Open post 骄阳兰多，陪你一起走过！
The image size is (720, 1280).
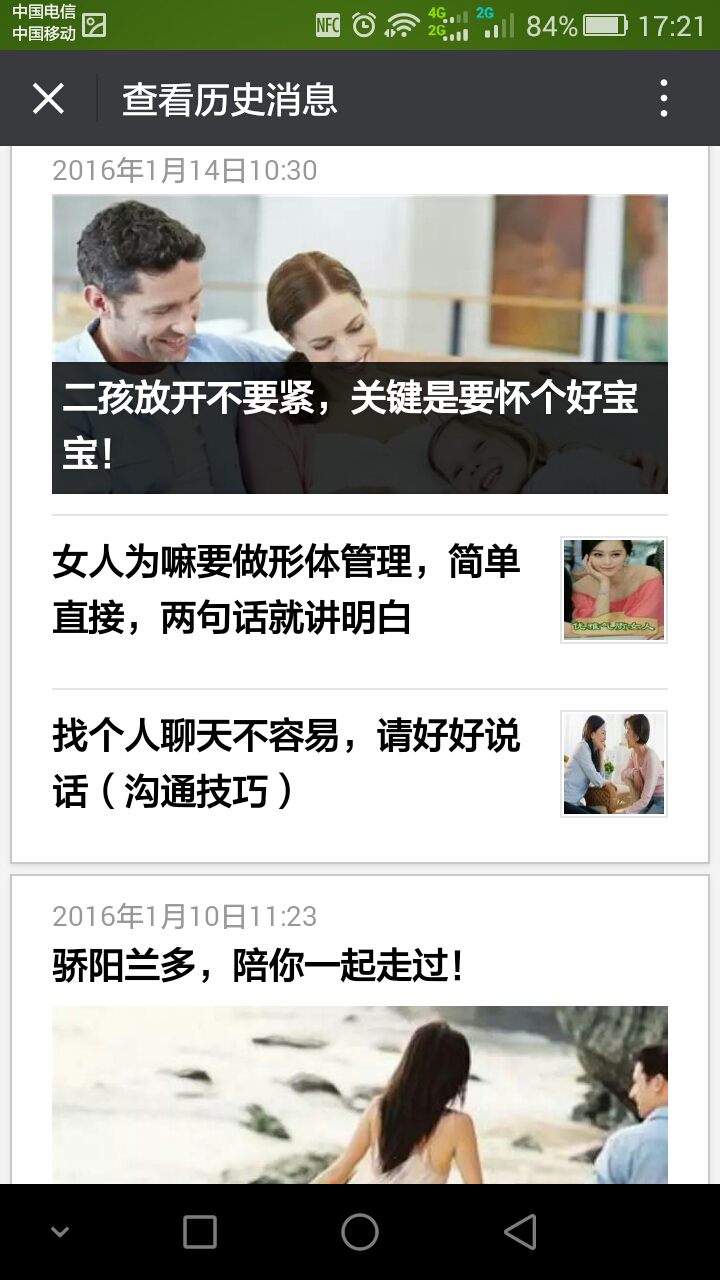click(258, 967)
